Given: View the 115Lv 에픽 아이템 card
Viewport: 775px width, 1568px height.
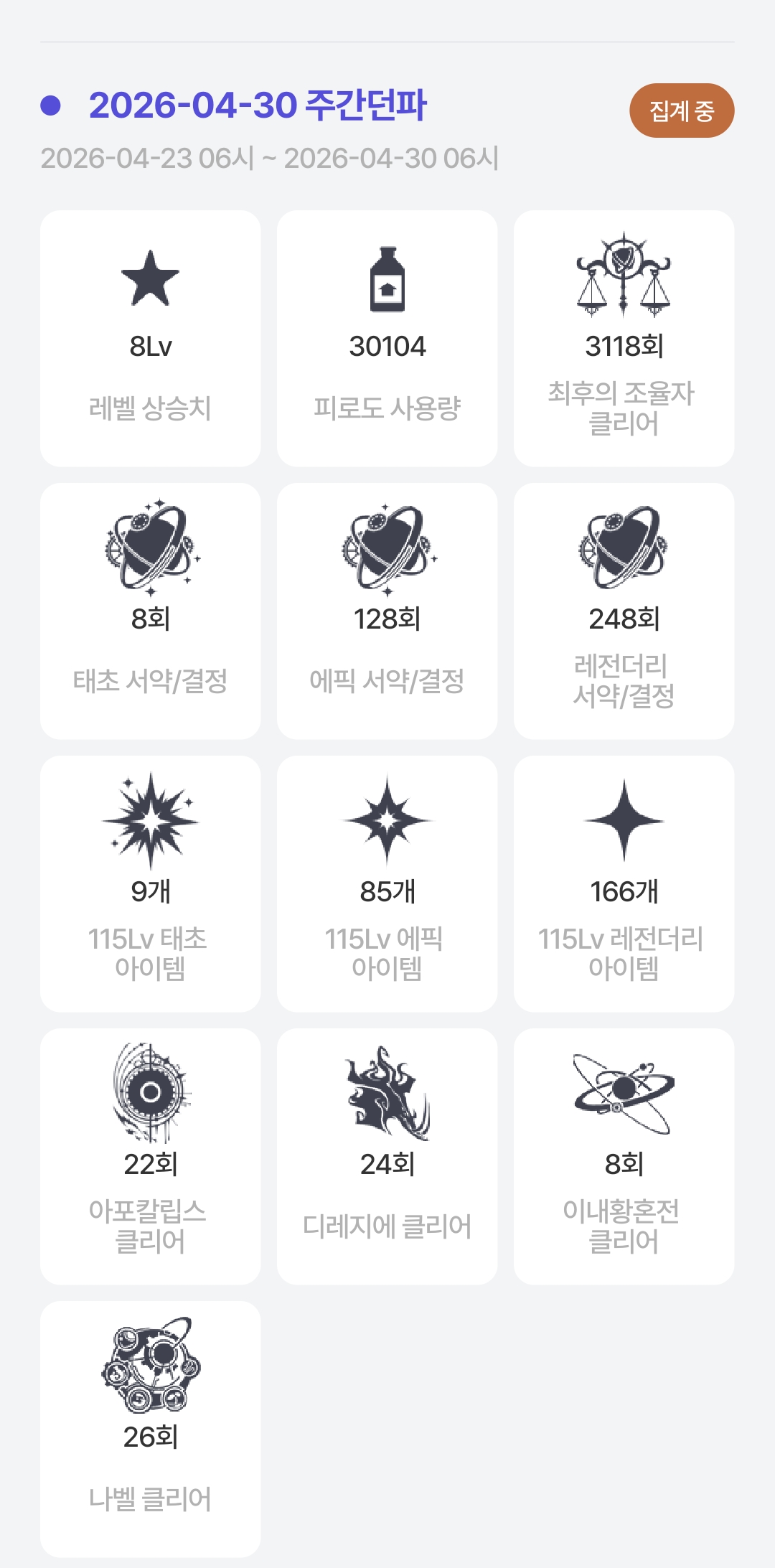Looking at the screenshot, I should pyautogui.click(x=387, y=883).
